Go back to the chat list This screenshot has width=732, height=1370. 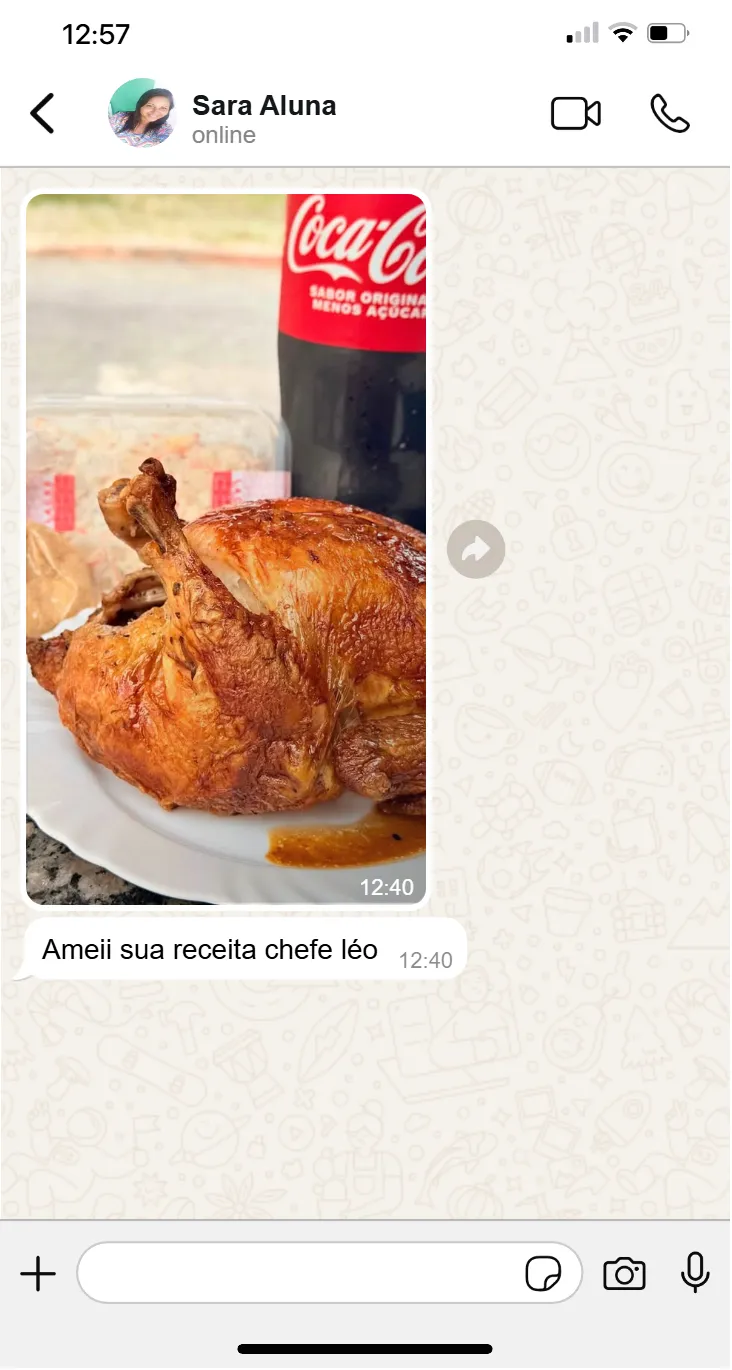pos(42,114)
